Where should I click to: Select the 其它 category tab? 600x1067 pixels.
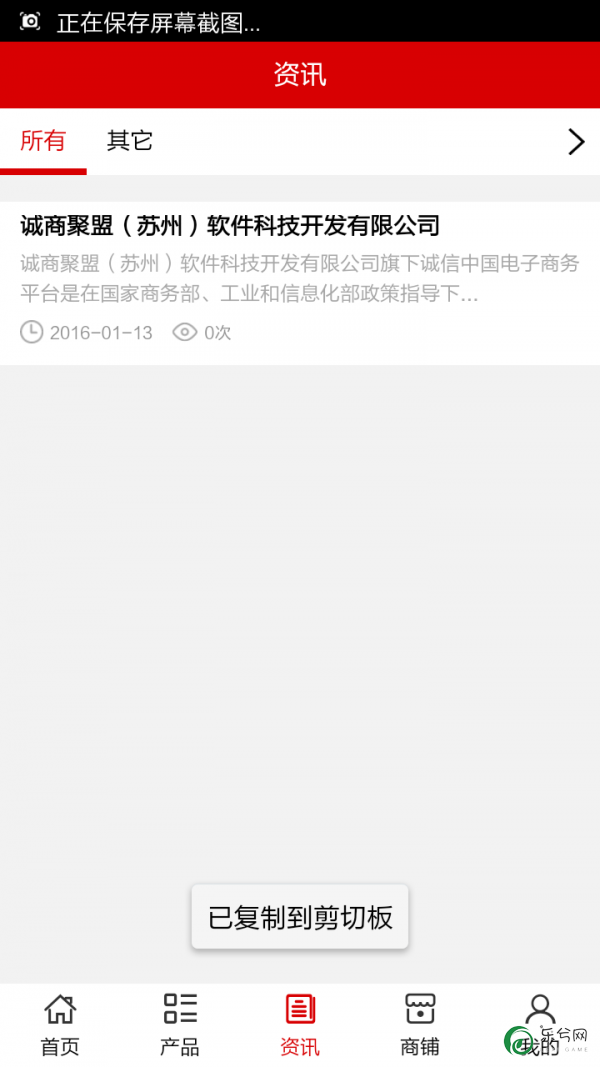pyautogui.click(x=129, y=142)
